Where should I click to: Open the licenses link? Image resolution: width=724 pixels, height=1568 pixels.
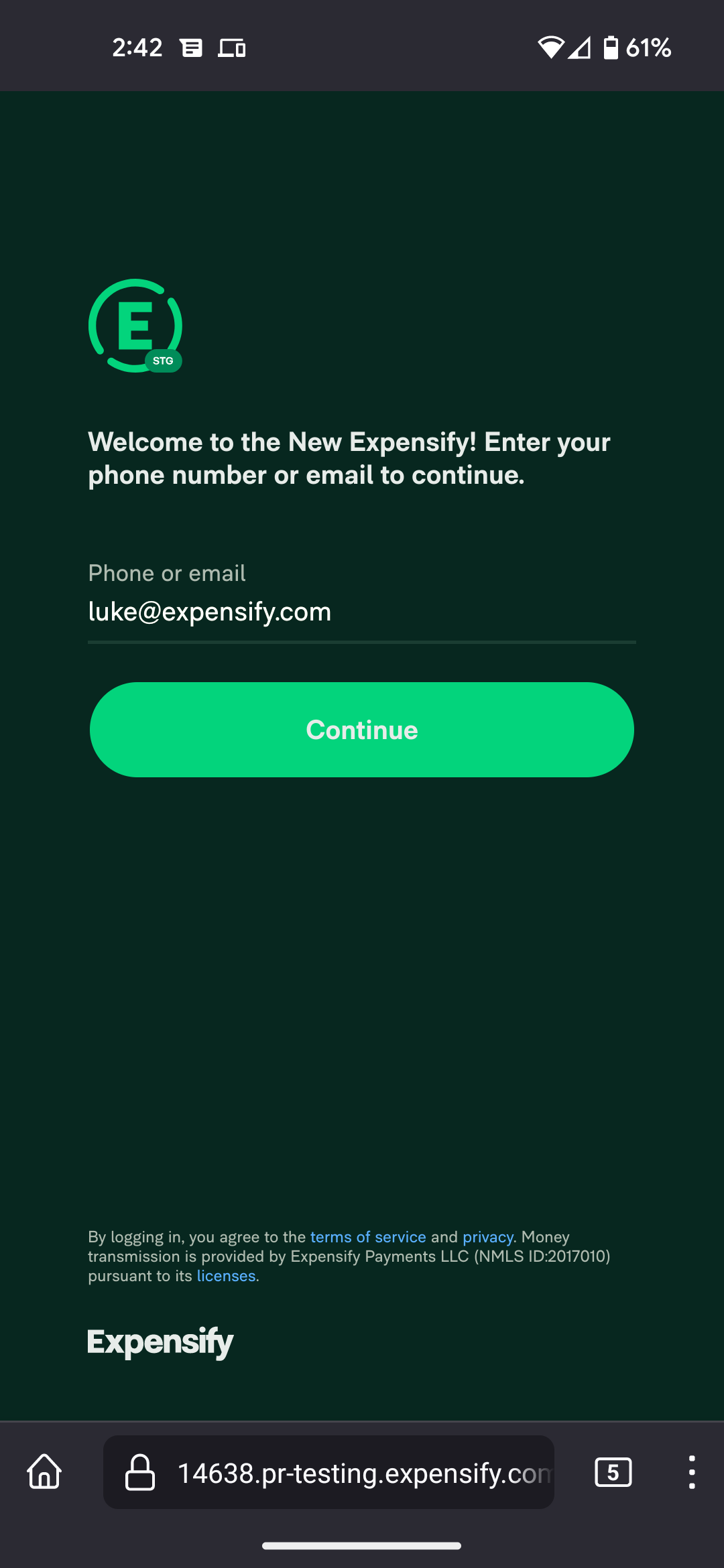[226, 1276]
